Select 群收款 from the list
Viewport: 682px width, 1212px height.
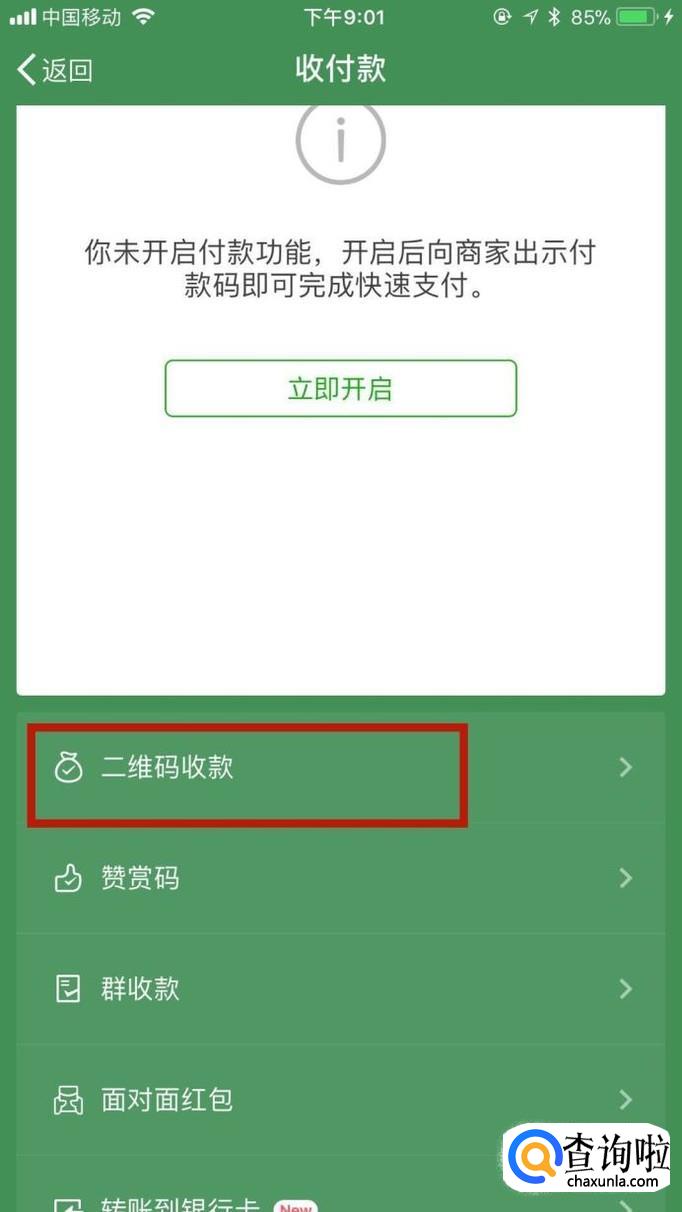point(340,990)
